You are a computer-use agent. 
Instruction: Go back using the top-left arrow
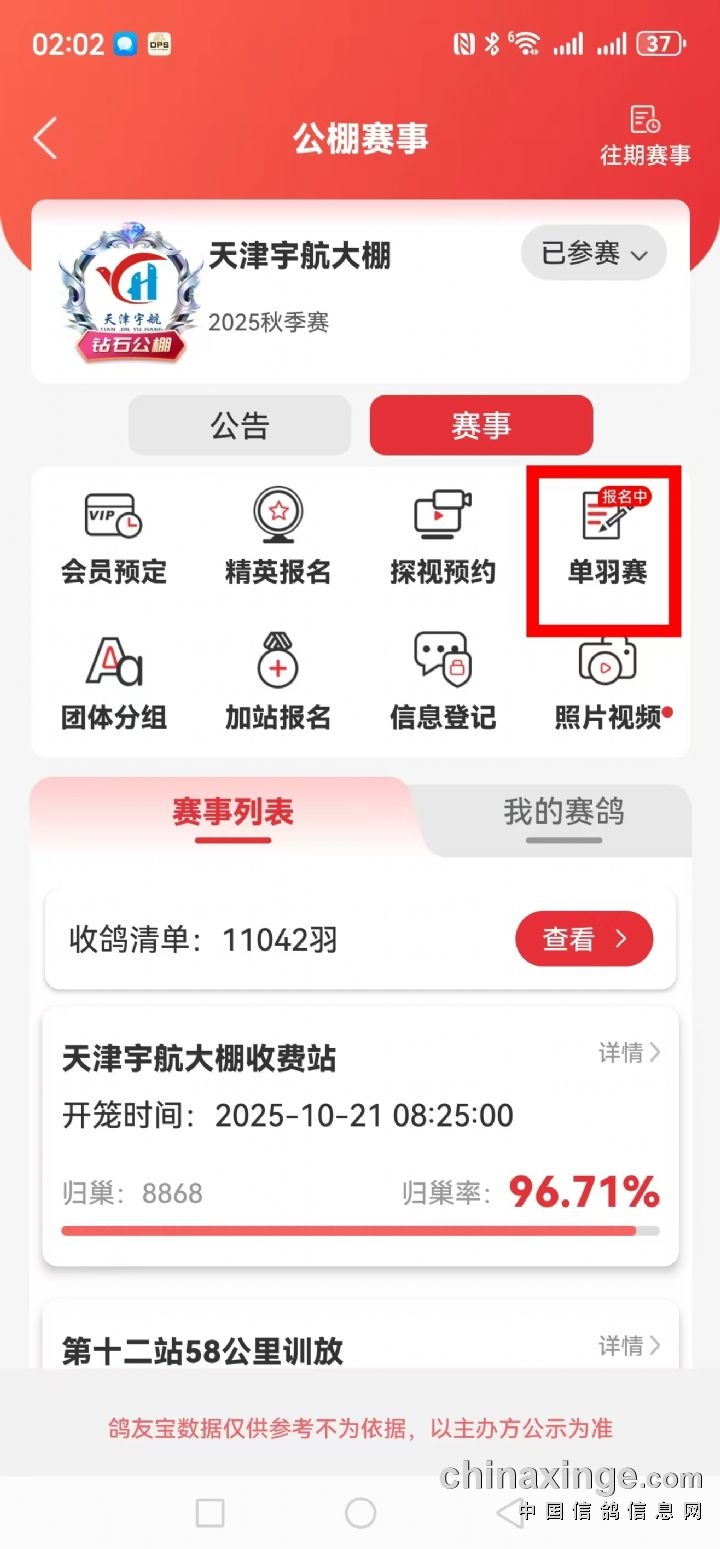click(x=45, y=138)
